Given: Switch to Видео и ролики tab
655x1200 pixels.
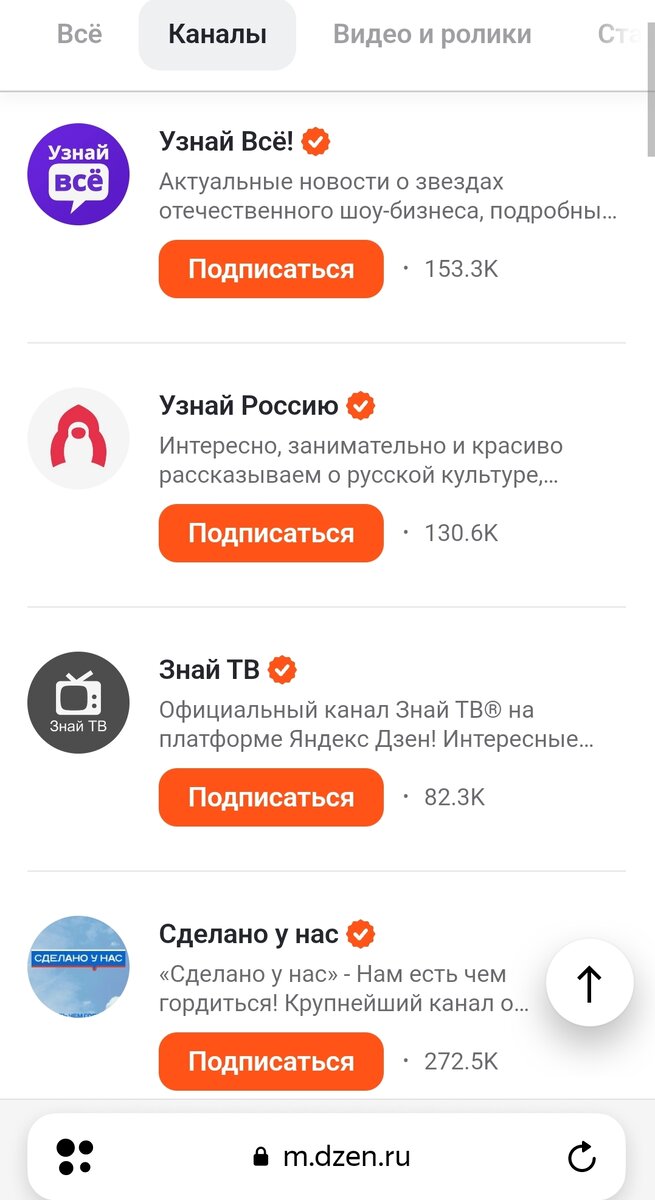Looking at the screenshot, I should tap(432, 35).
